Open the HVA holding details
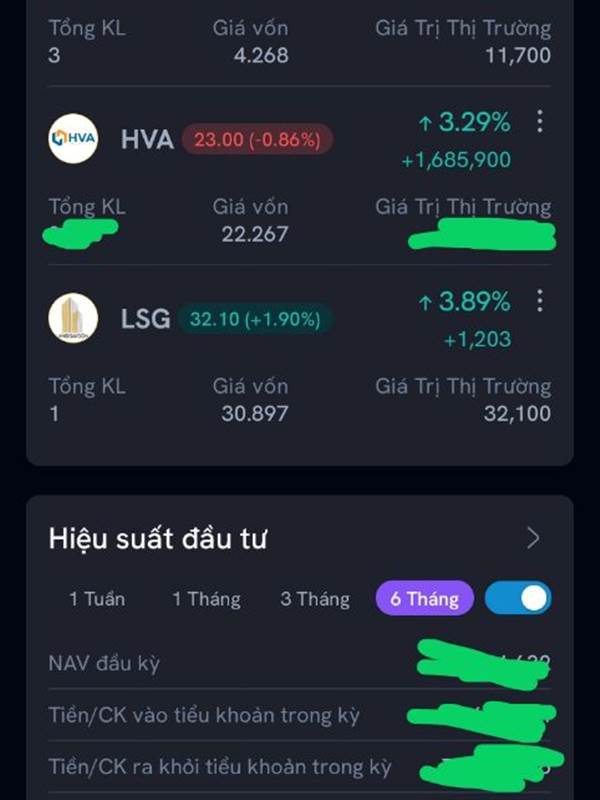This screenshot has width=600, height=800. click(299, 176)
